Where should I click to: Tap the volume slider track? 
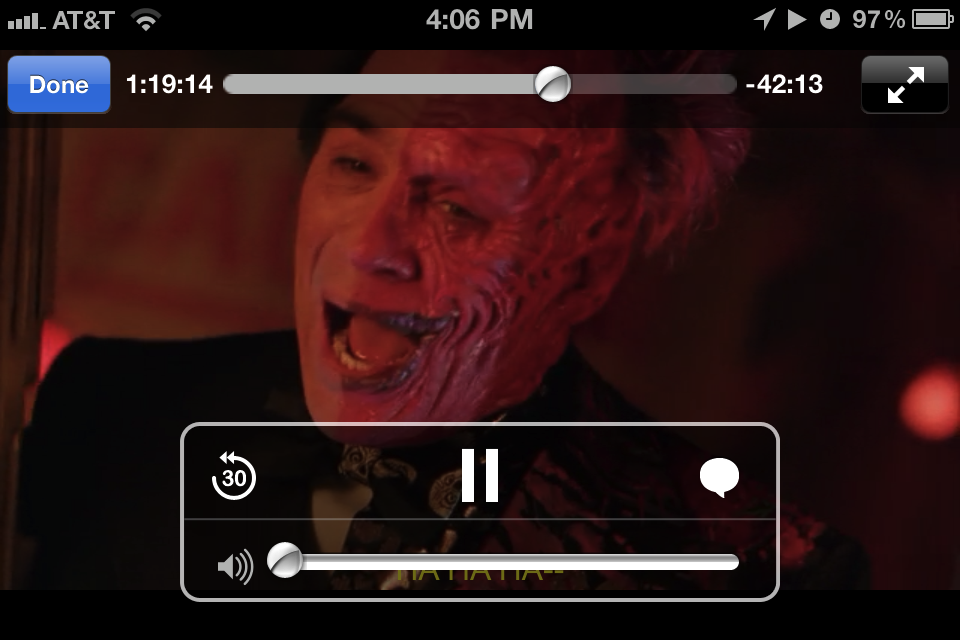(510, 563)
